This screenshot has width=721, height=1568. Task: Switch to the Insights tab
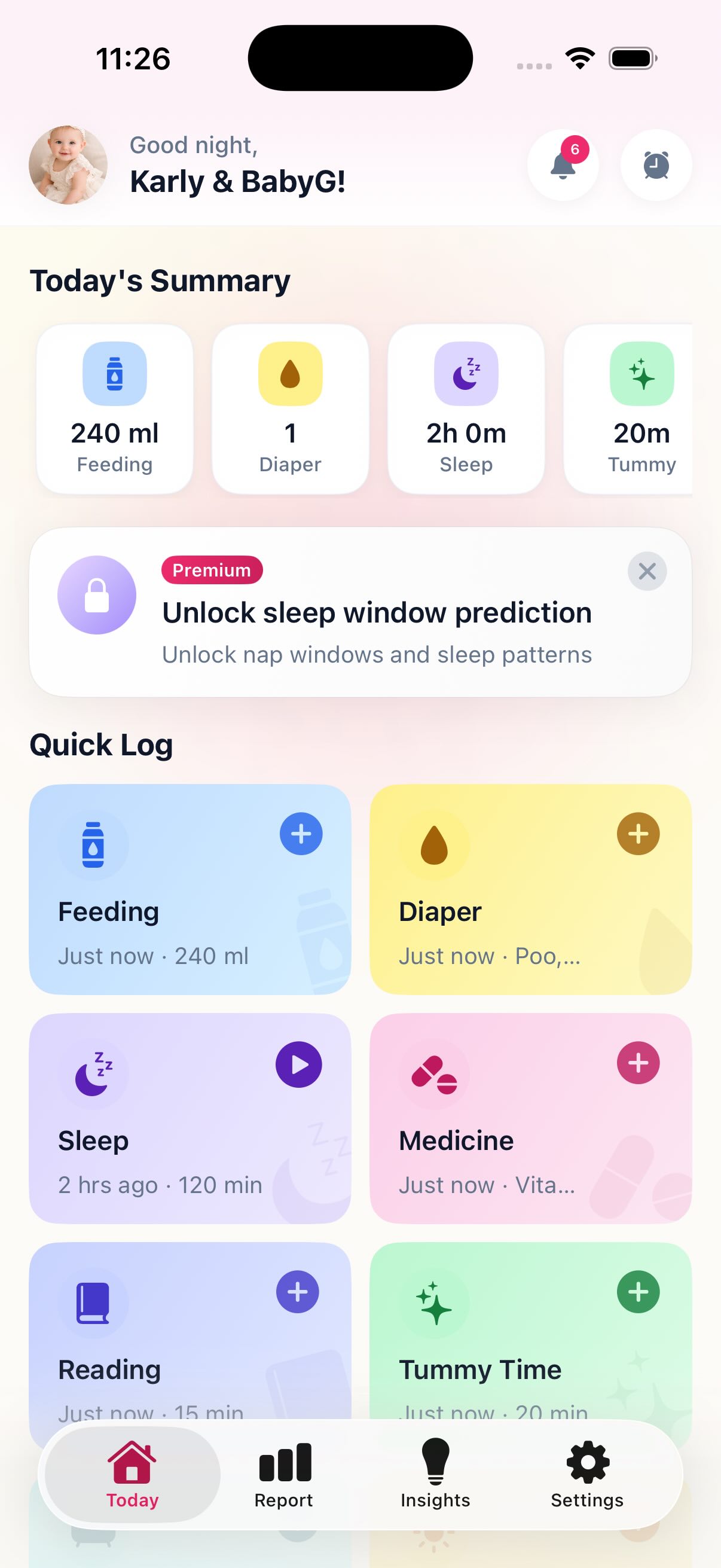pyautogui.click(x=436, y=1474)
